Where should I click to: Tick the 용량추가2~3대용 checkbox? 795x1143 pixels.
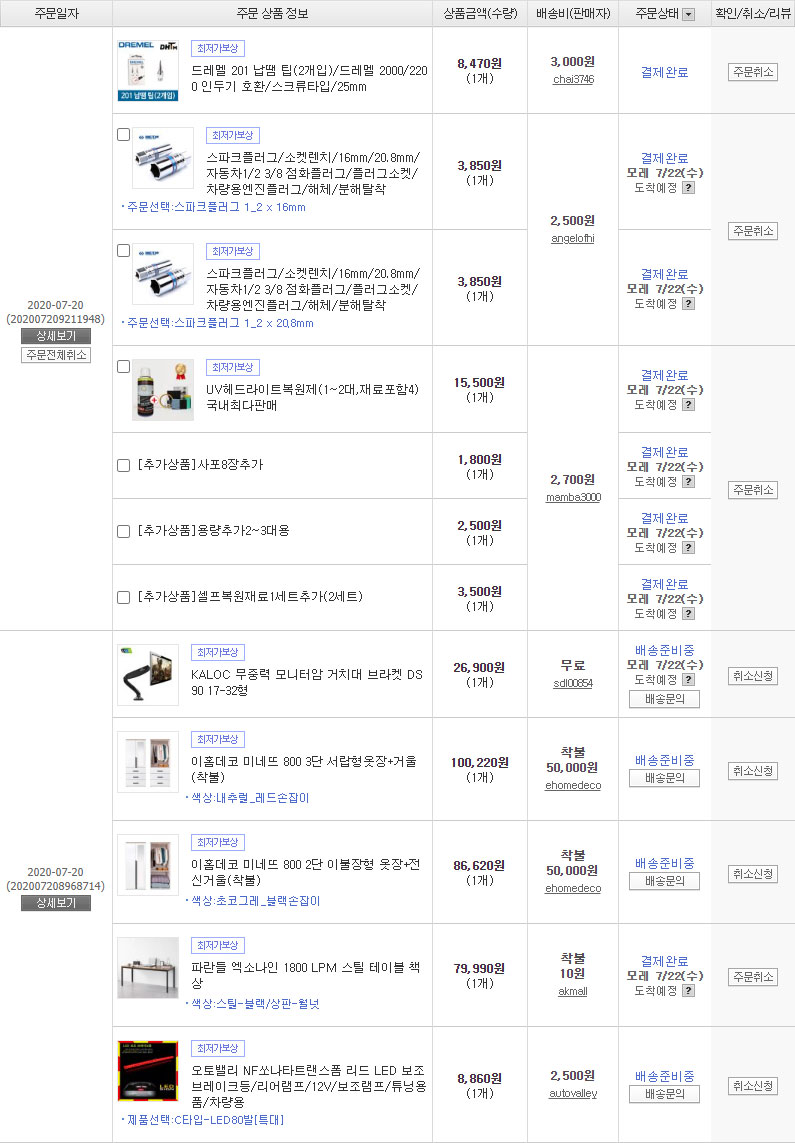point(124,531)
